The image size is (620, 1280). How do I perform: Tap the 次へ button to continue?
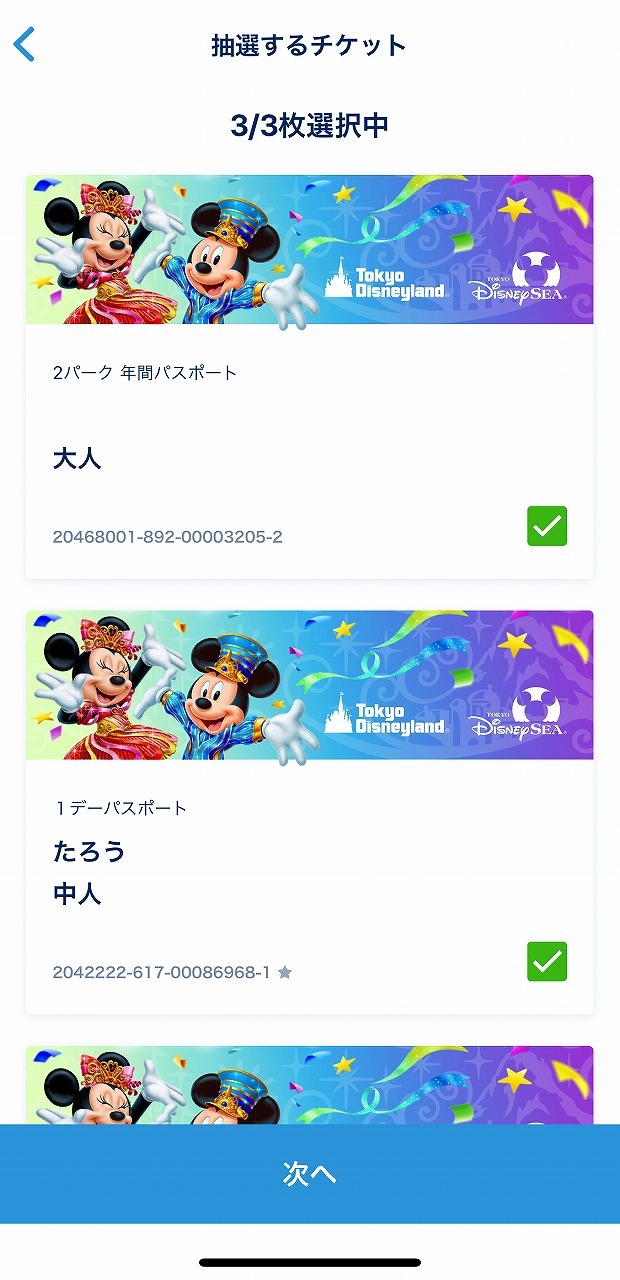pos(310,1174)
